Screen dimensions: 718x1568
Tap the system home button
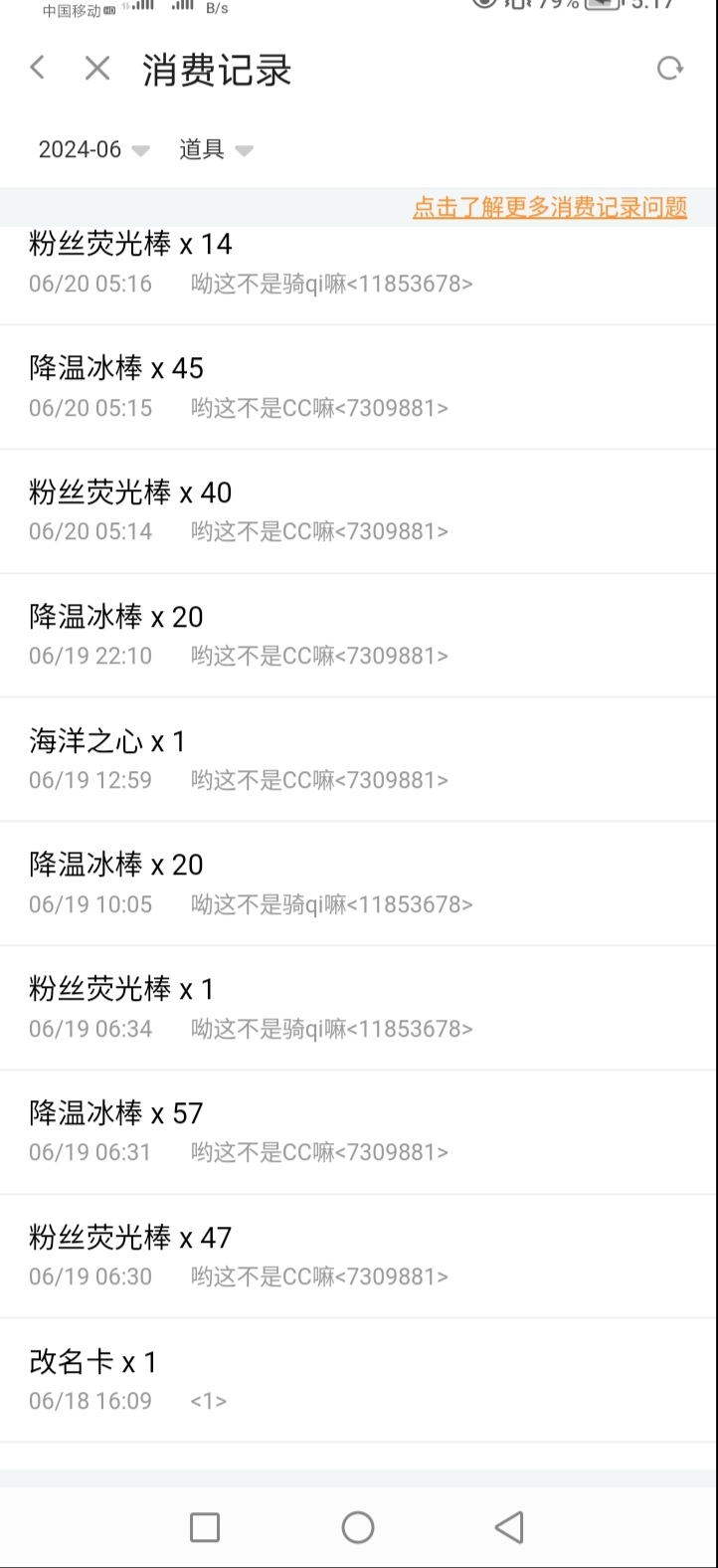(358, 1527)
